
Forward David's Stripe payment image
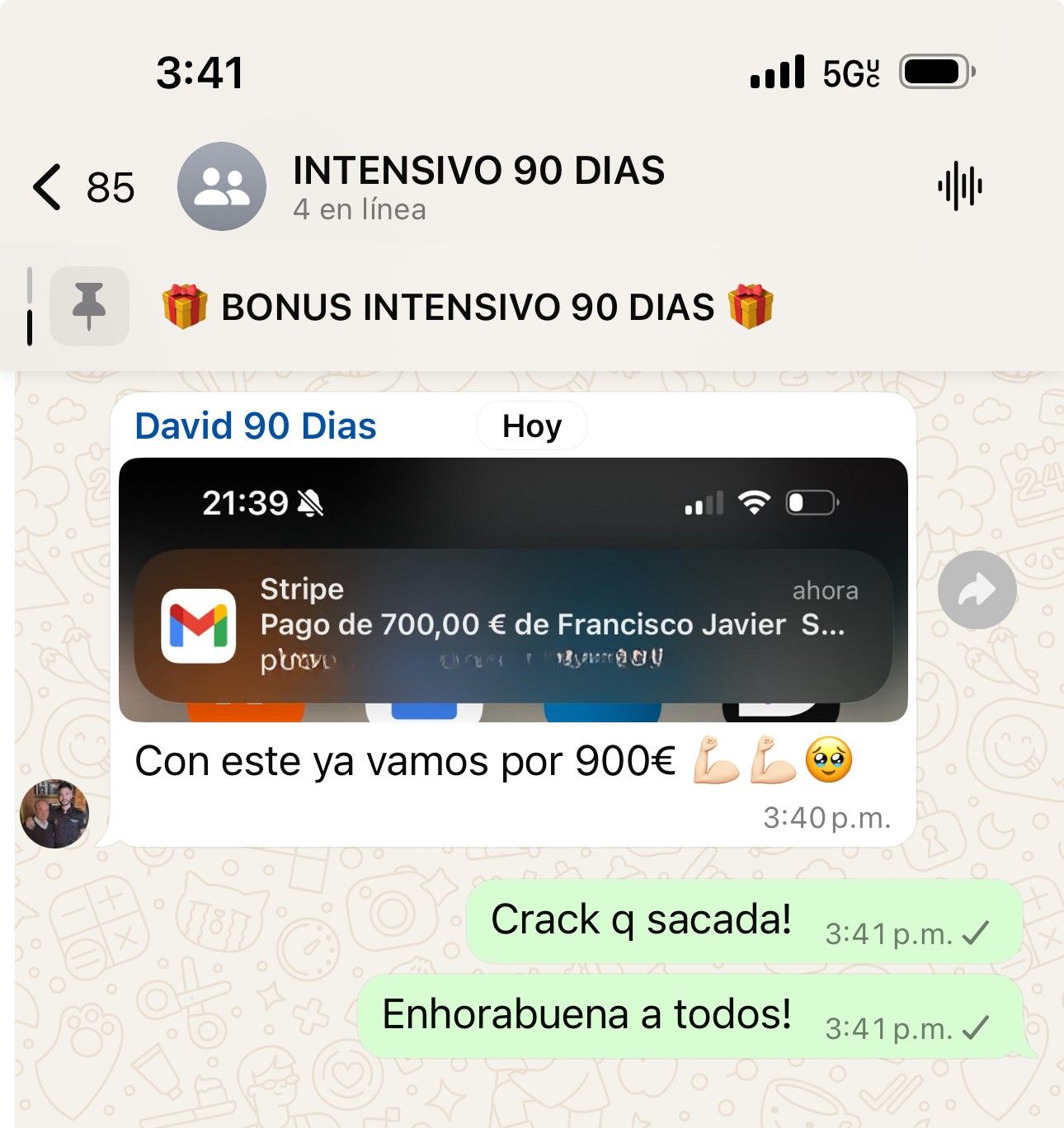click(977, 590)
